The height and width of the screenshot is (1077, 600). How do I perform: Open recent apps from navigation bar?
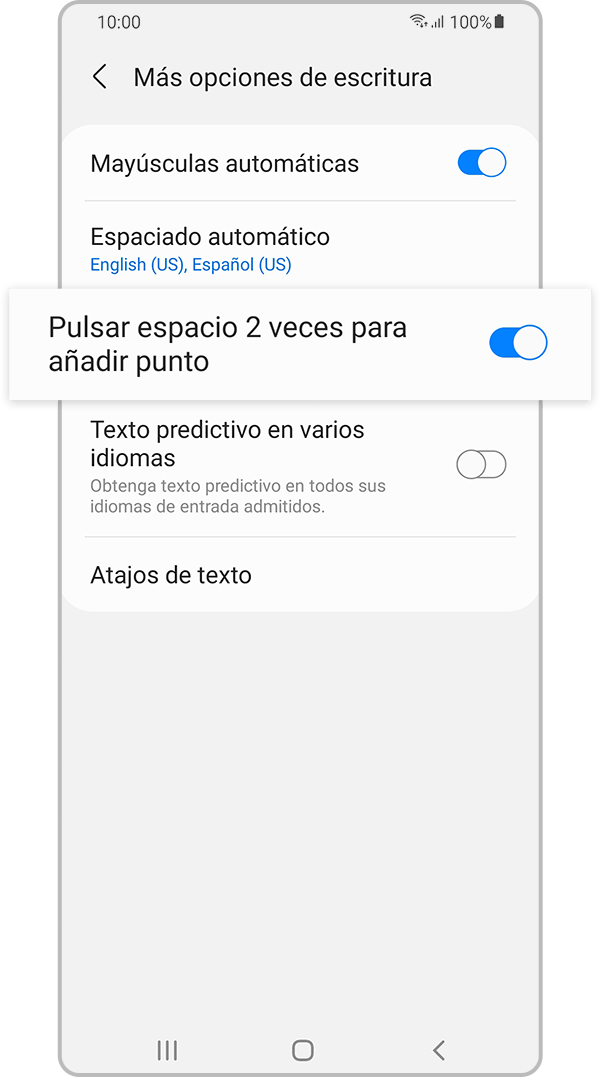pyautogui.click(x=168, y=1030)
